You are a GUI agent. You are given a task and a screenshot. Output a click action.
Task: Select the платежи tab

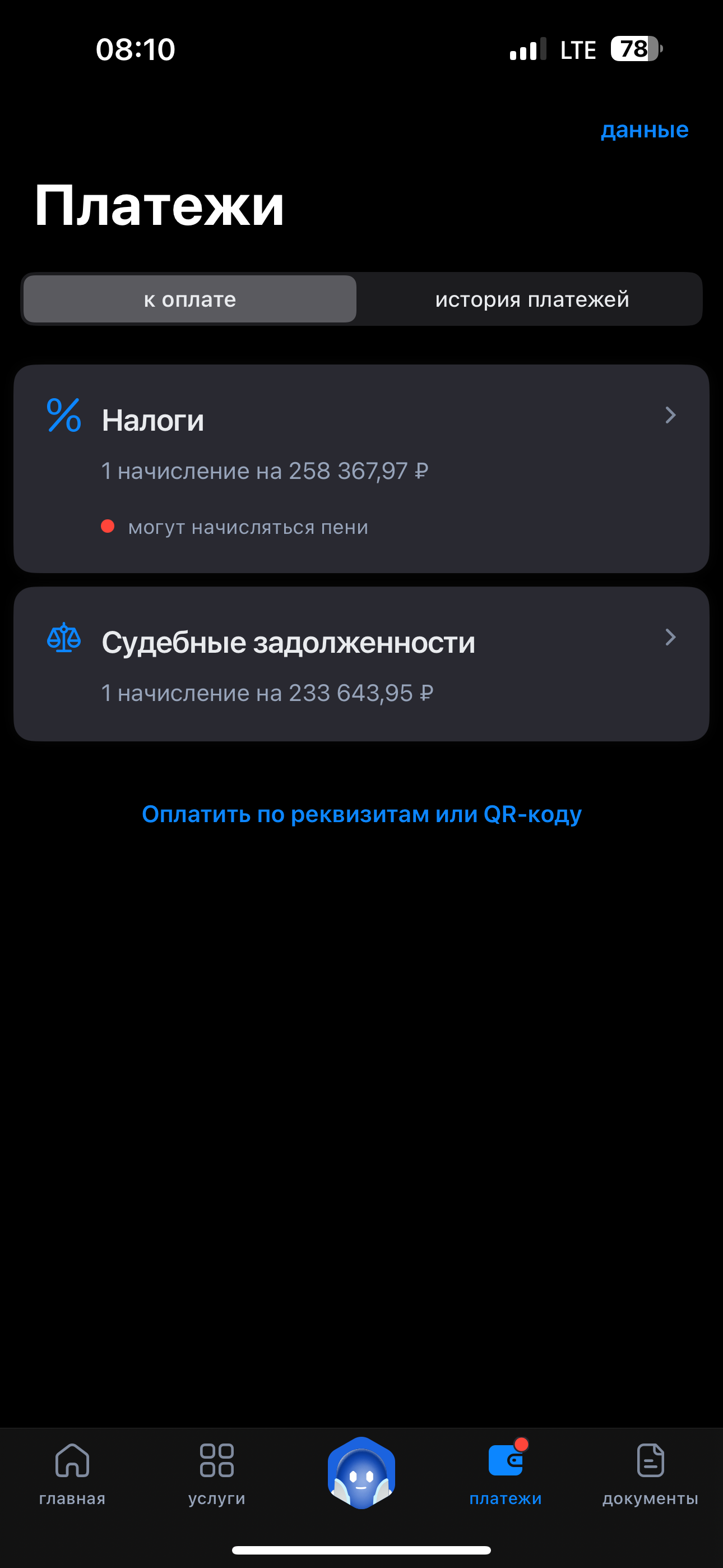point(506,1474)
